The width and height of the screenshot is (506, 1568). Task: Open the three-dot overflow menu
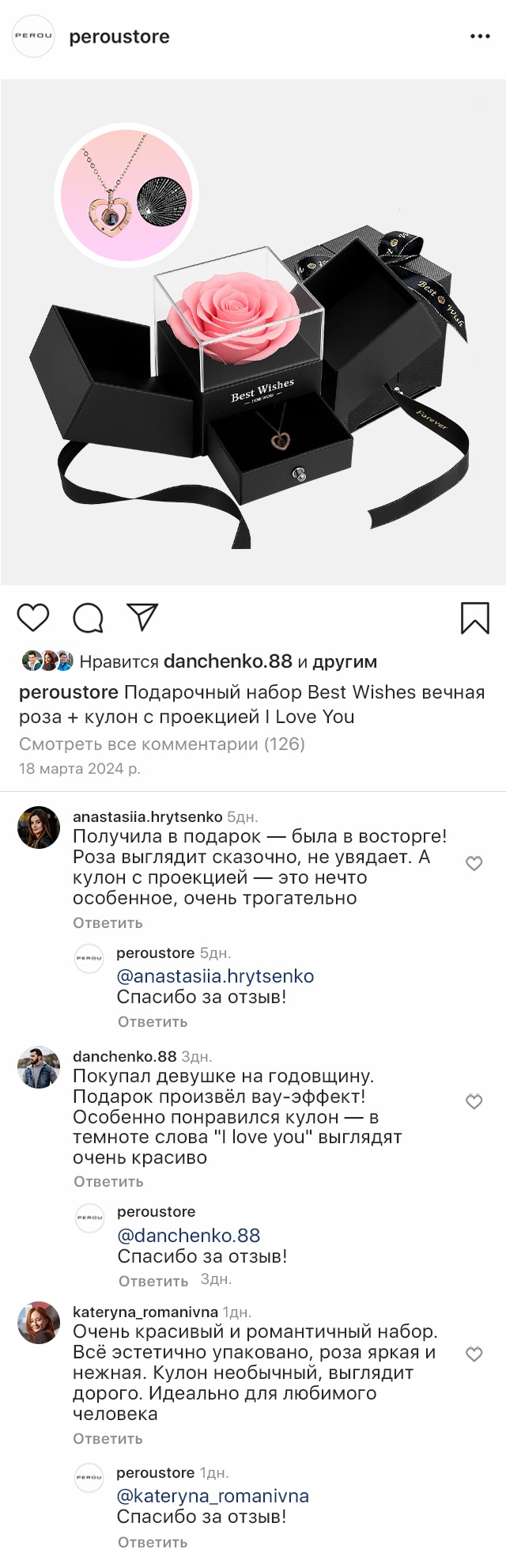tap(480, 36)
